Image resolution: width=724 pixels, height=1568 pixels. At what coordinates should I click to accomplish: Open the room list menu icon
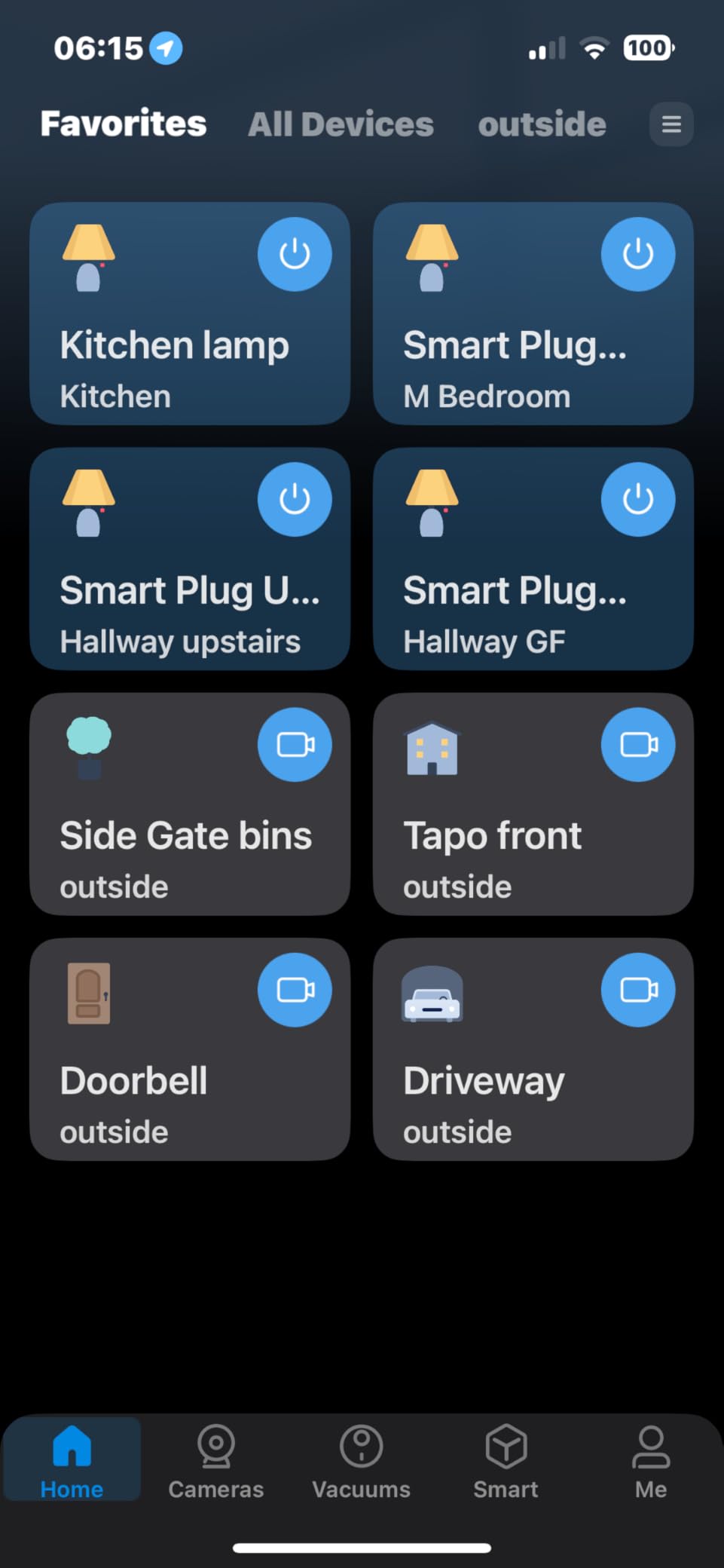coord(671,124)
